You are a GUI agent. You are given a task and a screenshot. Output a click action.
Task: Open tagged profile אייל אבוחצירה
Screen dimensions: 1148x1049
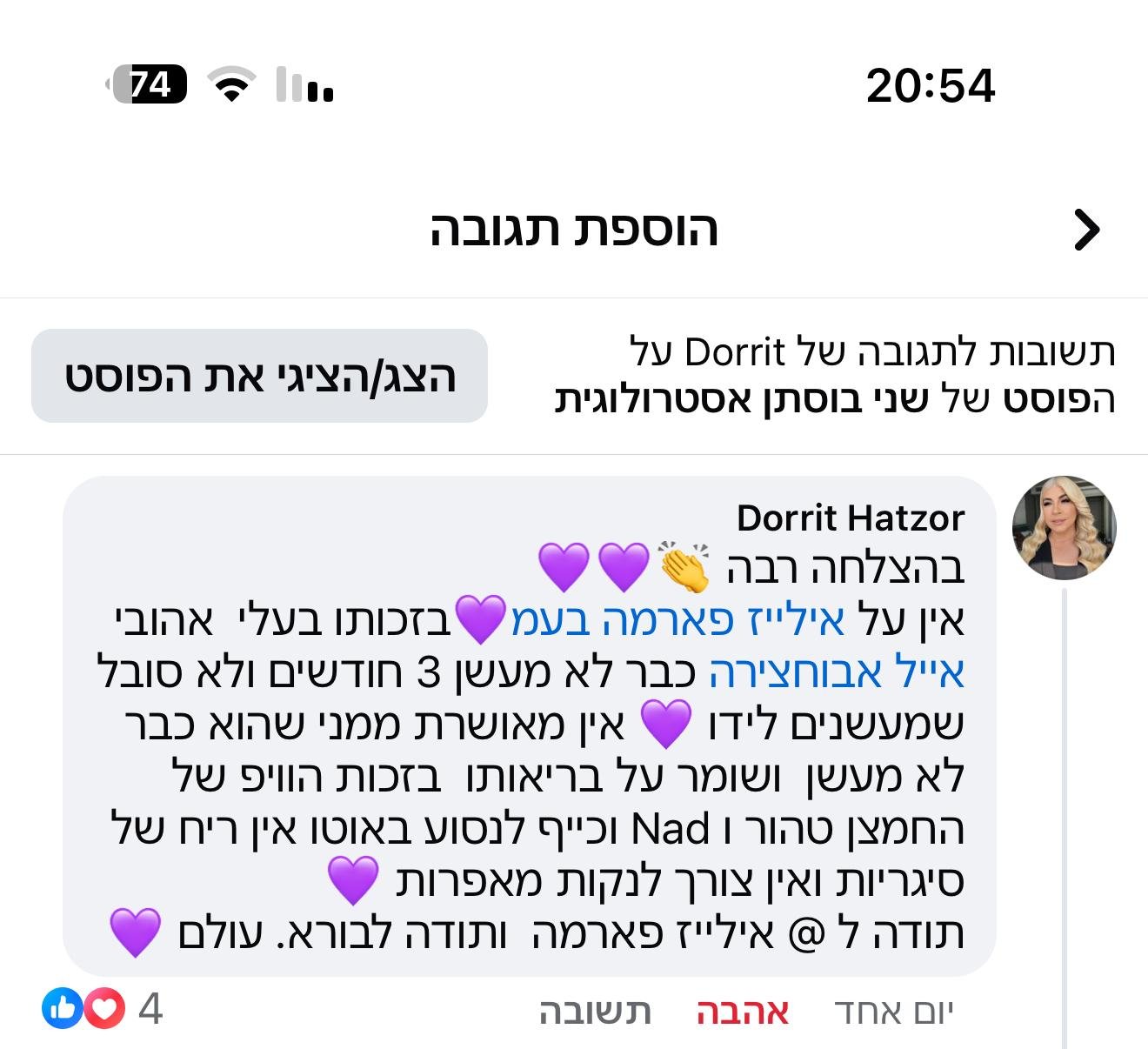(x=837, y=672)
